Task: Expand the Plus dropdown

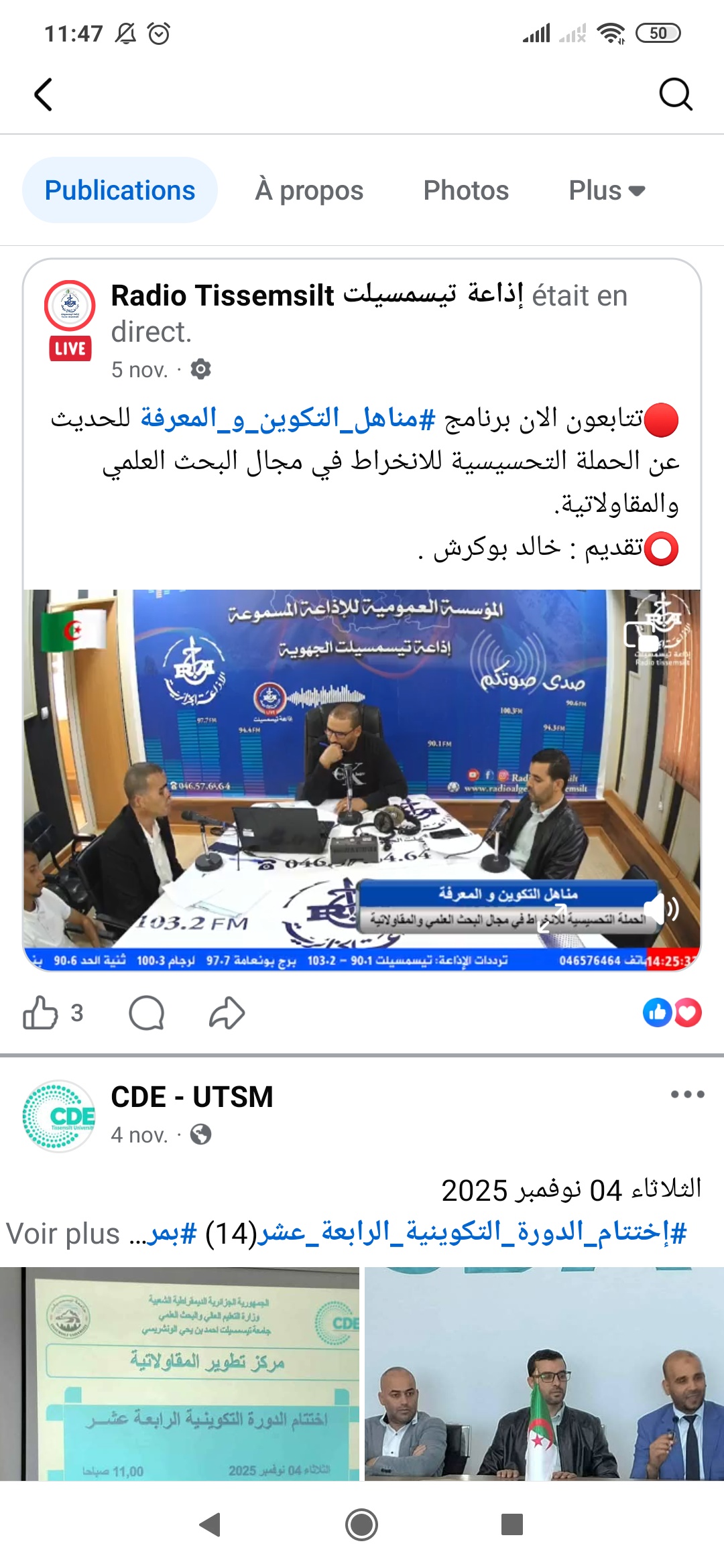Action: point(606,190)
